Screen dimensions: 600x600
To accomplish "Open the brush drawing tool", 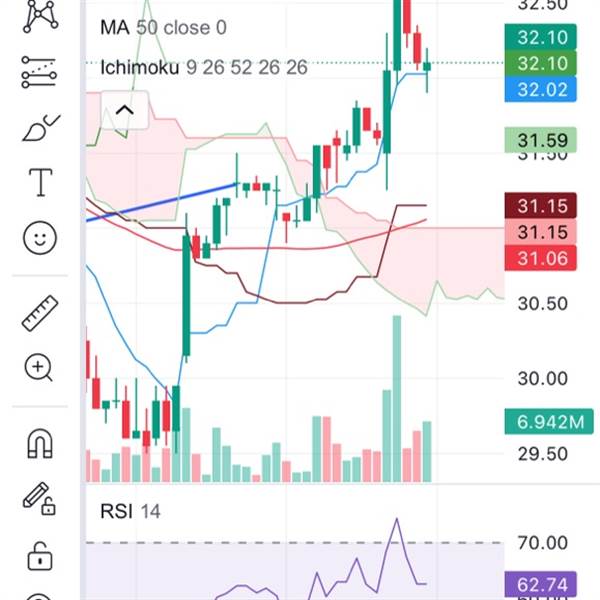I will pos(40,128).
